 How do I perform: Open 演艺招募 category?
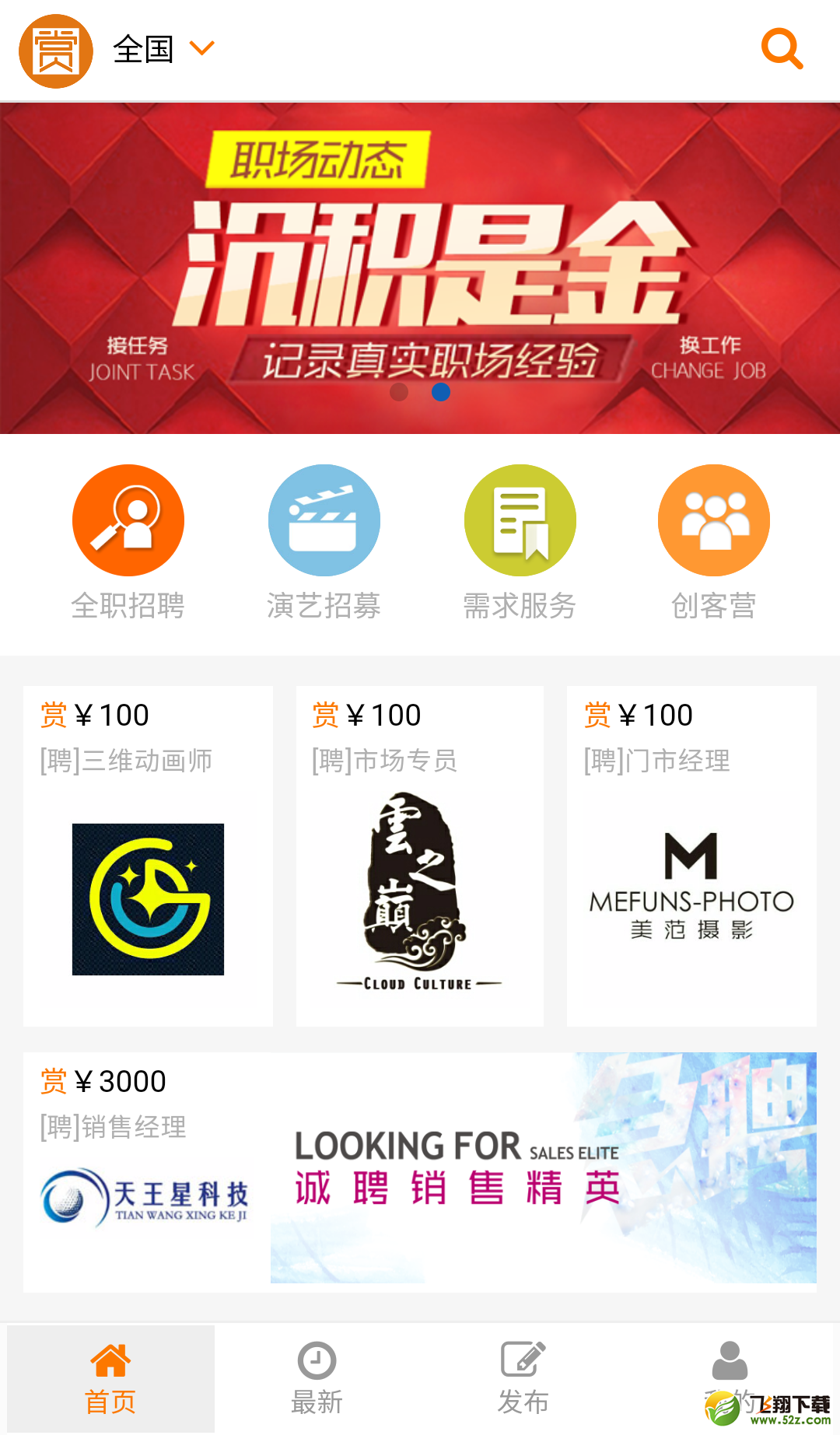324,542
